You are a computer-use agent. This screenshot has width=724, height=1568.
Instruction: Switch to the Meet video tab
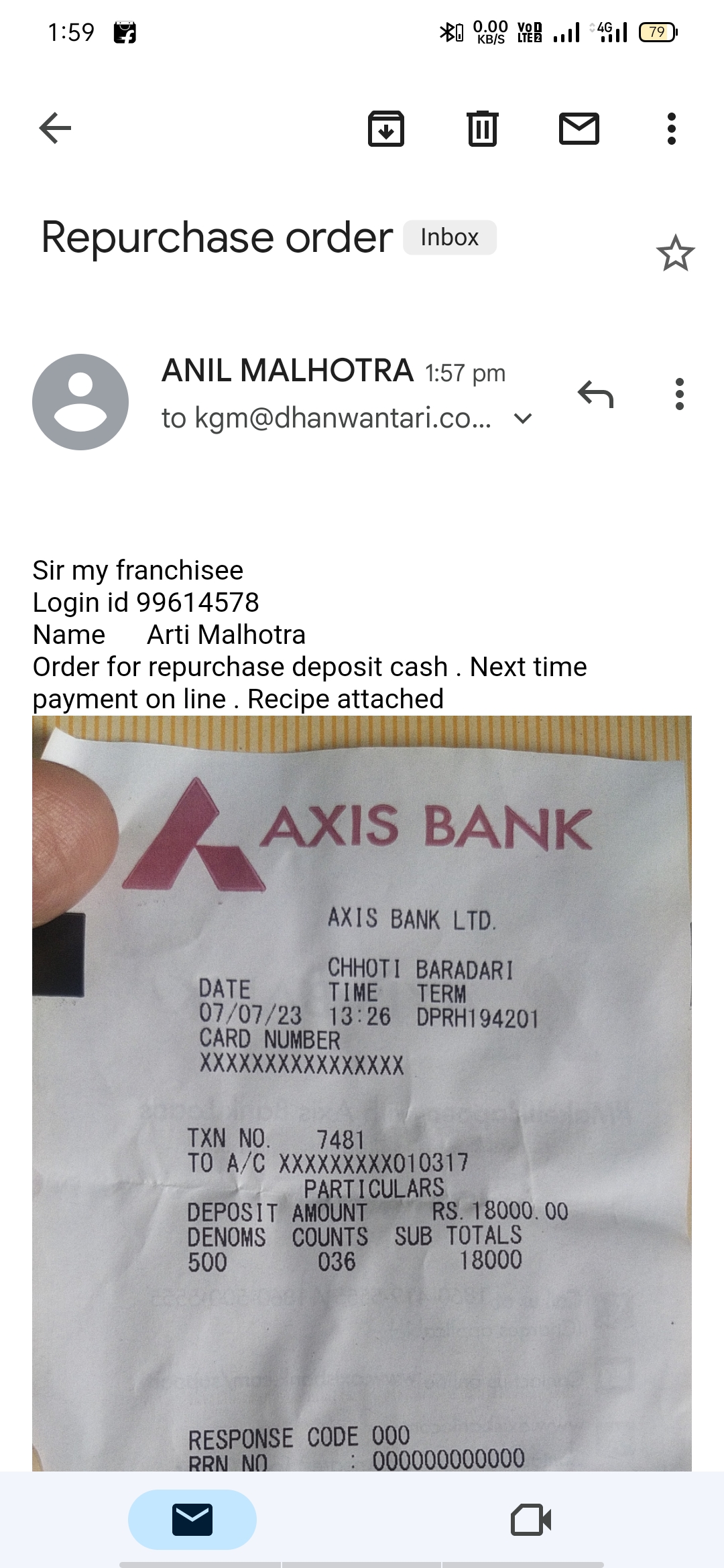(531, 1519)
